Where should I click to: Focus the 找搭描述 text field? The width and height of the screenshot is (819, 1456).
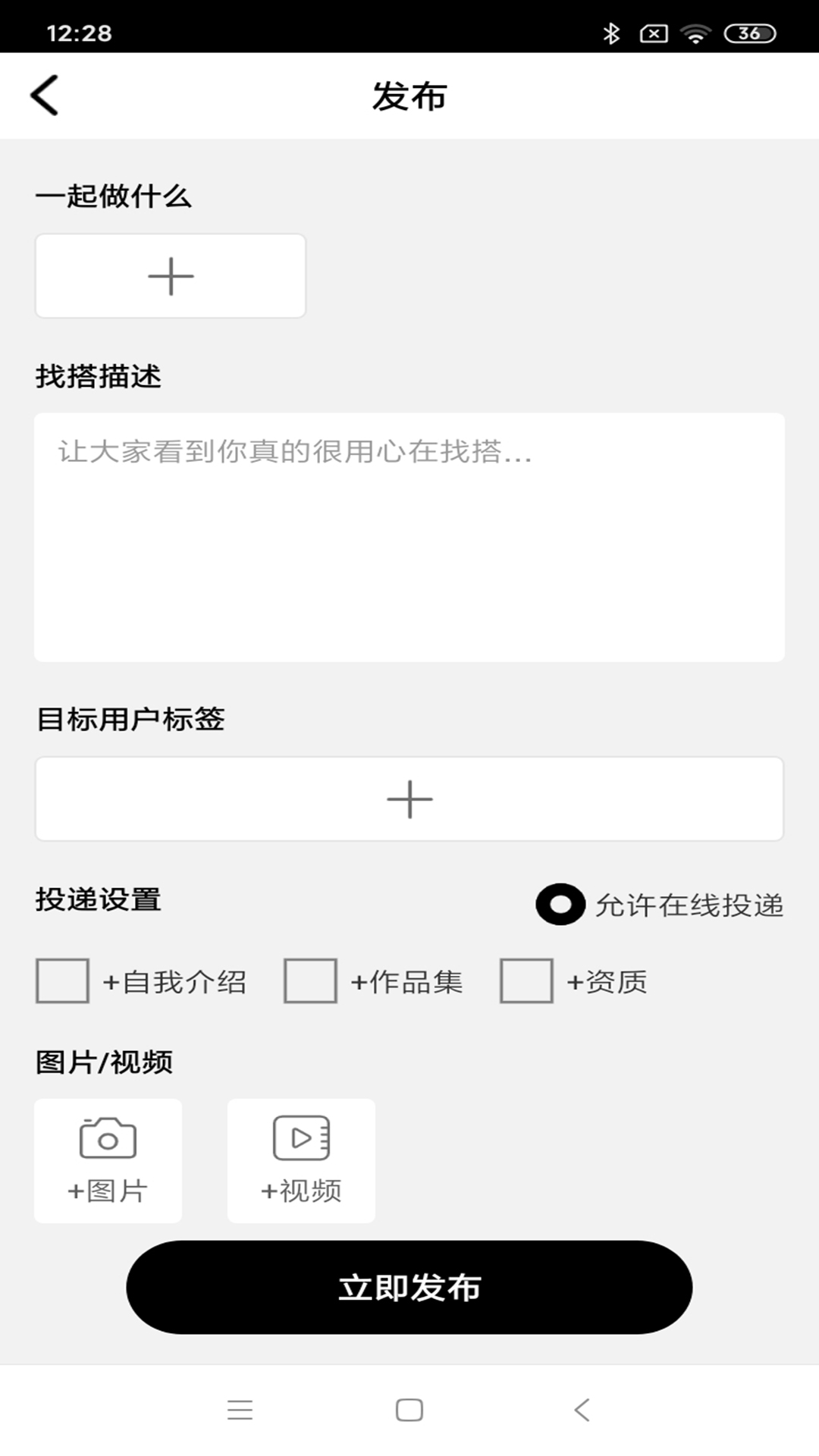click(x=409, y=537)
